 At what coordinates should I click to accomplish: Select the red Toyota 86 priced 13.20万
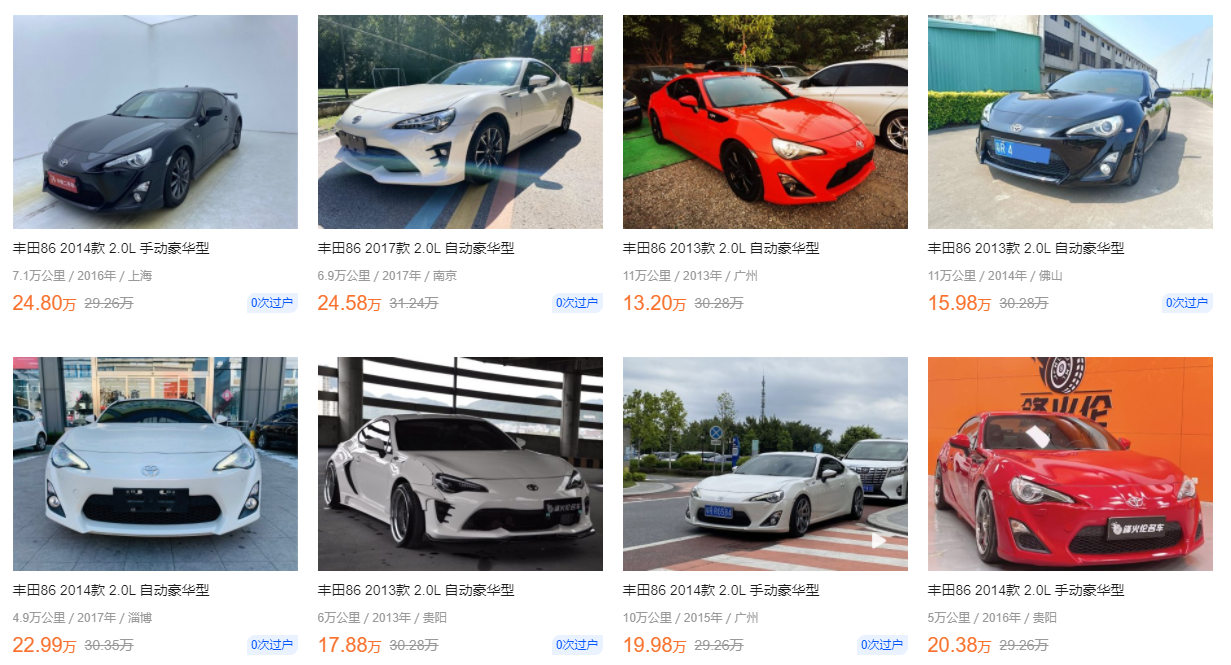(765, 123)
